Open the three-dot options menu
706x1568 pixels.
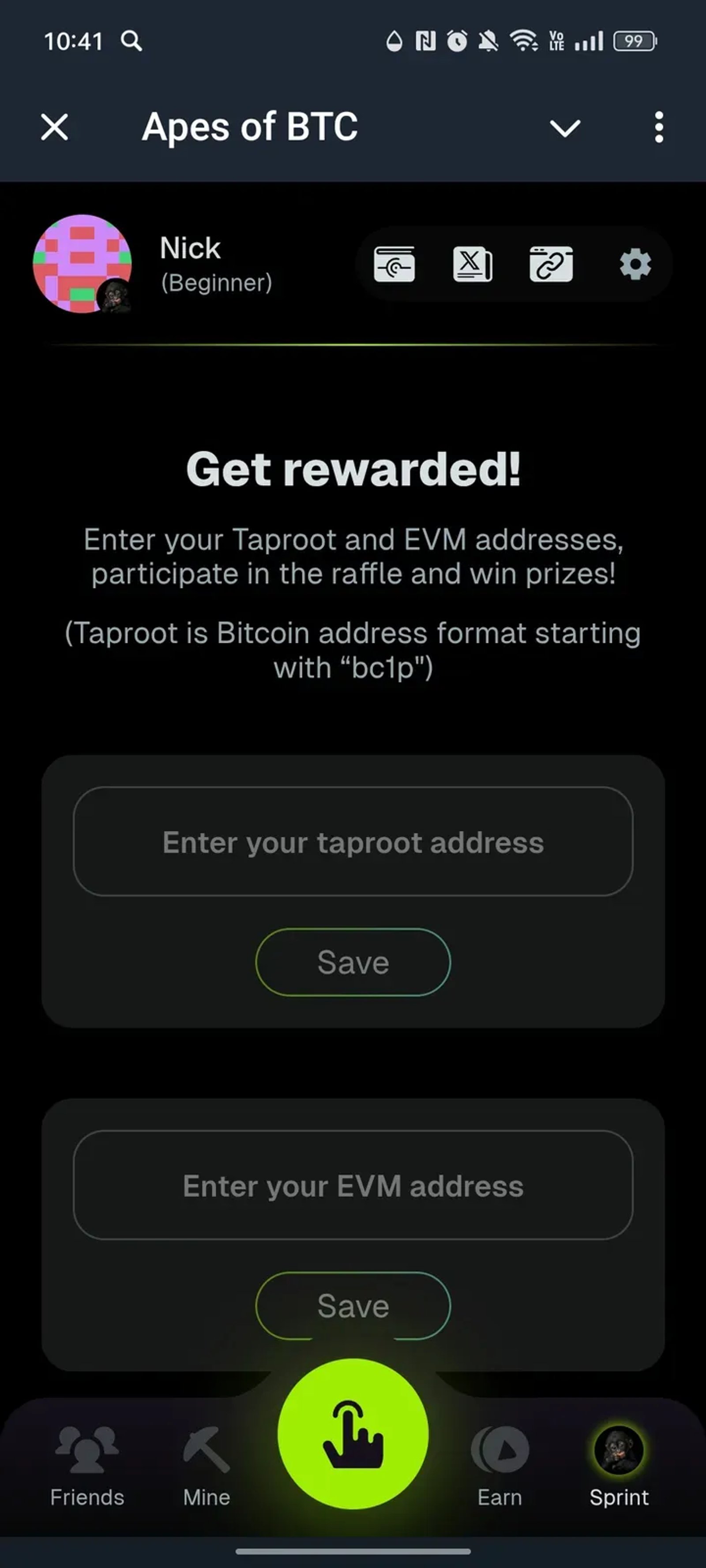pyautogui.click(x=659, y=127)
